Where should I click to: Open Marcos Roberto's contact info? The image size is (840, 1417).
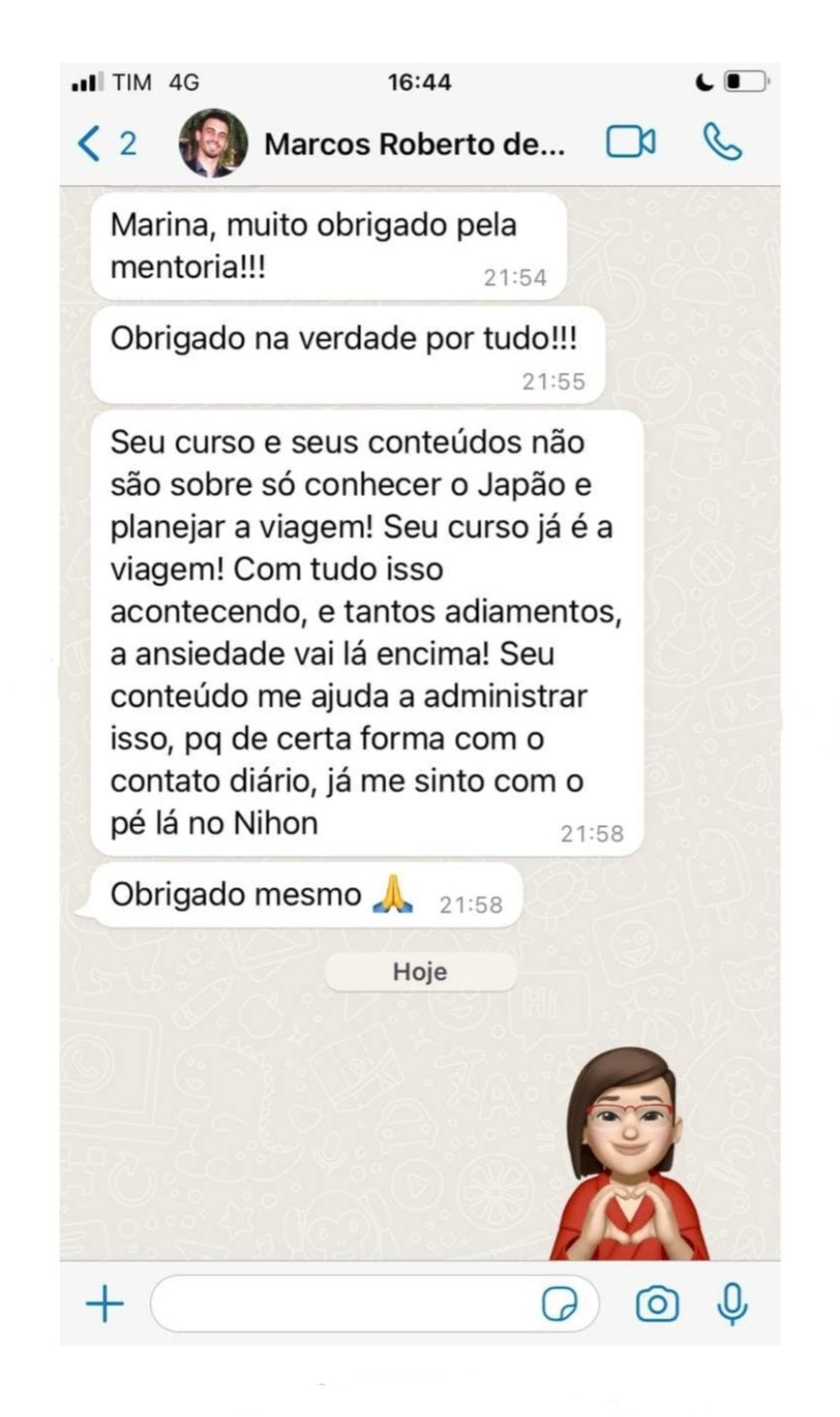pos(413,145)
